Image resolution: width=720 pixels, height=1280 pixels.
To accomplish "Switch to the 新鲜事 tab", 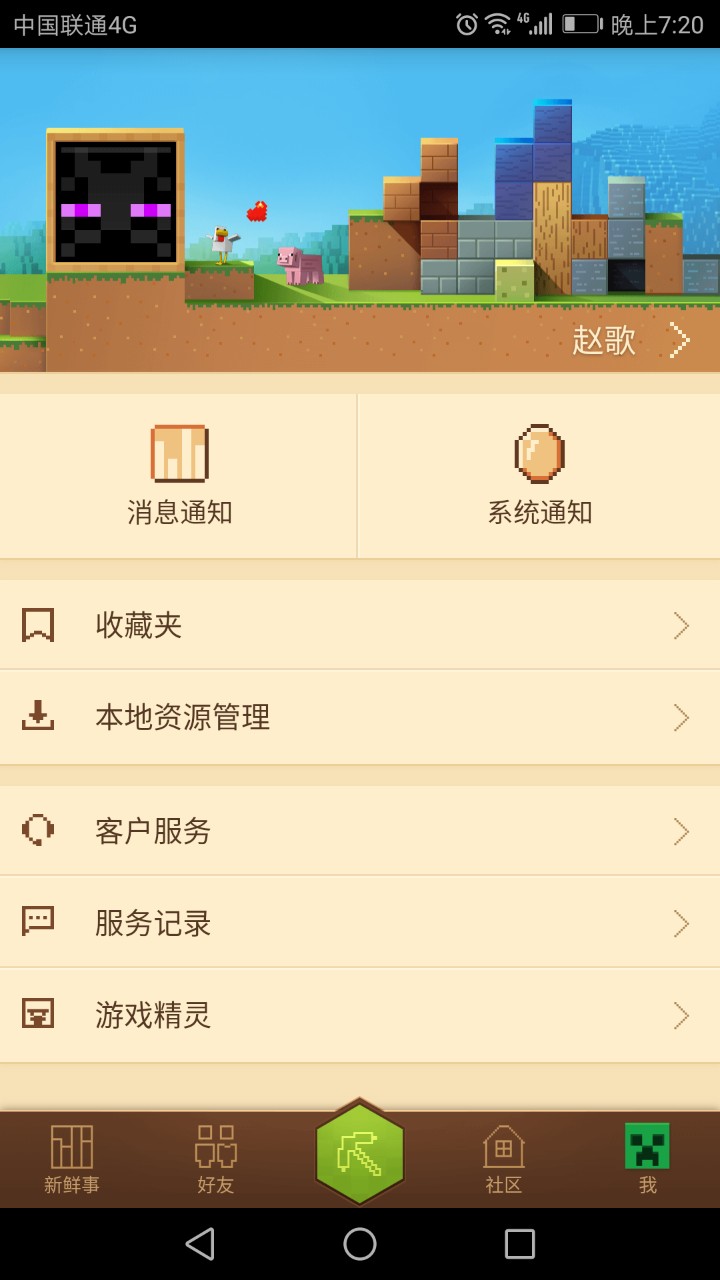I will [72, 1160].
